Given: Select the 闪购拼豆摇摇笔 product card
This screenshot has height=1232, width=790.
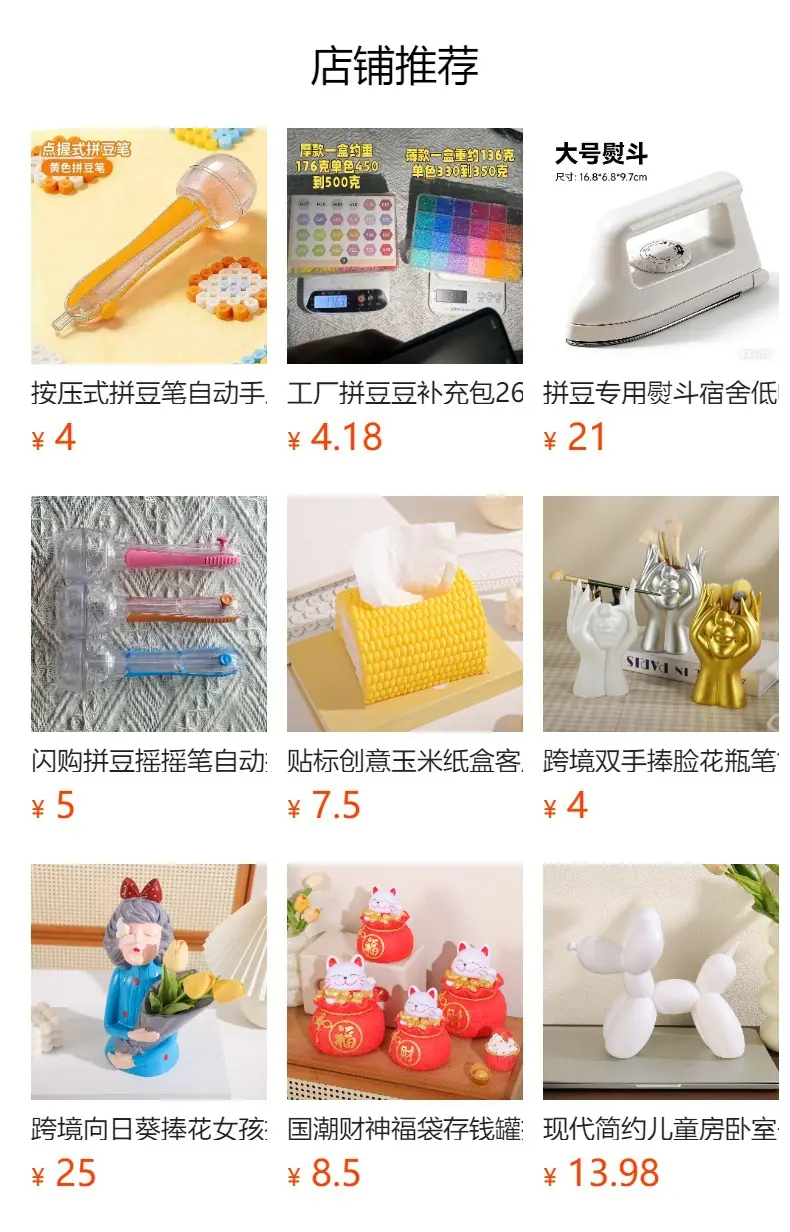Looking at the screenshot, I should pyautogui.click(x=149, y=660).
